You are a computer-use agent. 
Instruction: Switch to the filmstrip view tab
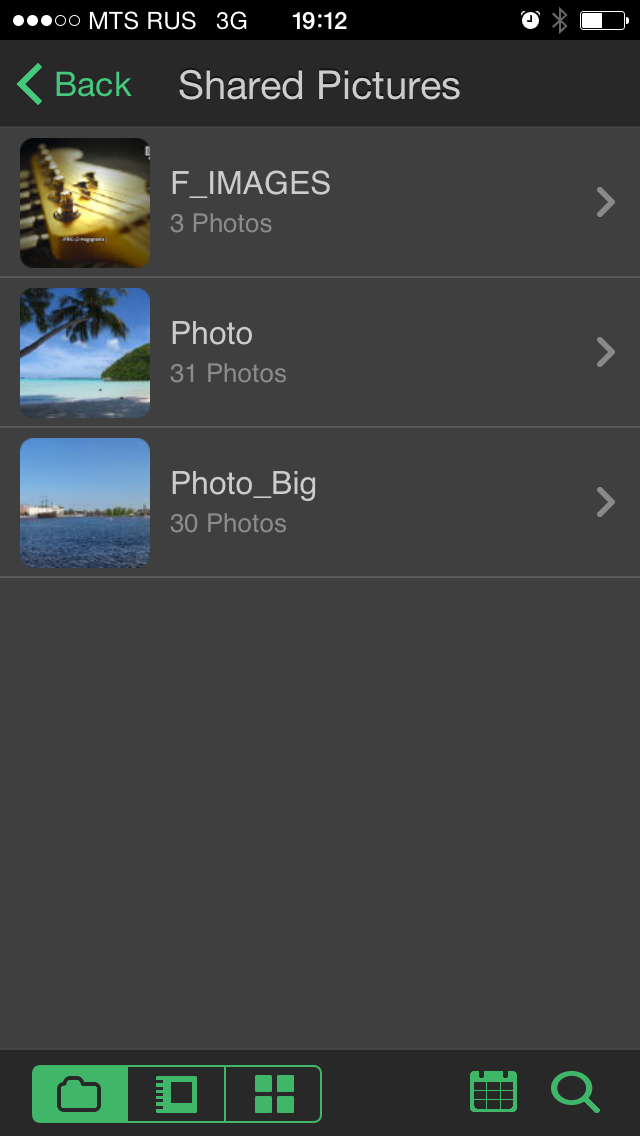pos(177,1094)
